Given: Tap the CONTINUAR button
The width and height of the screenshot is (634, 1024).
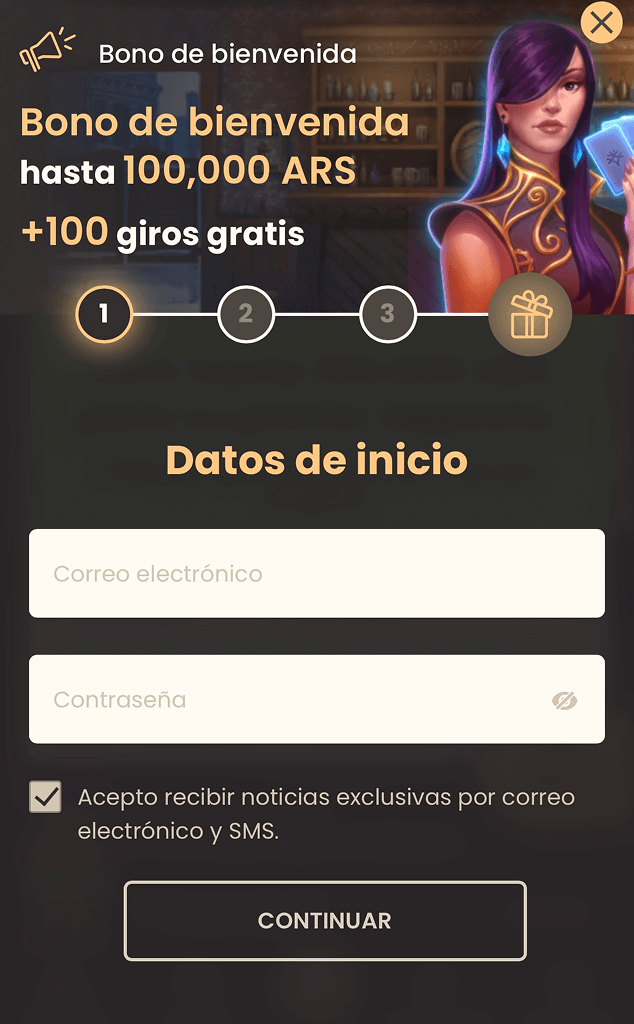Looking at the screenshot, I should (x=325, y=921).
